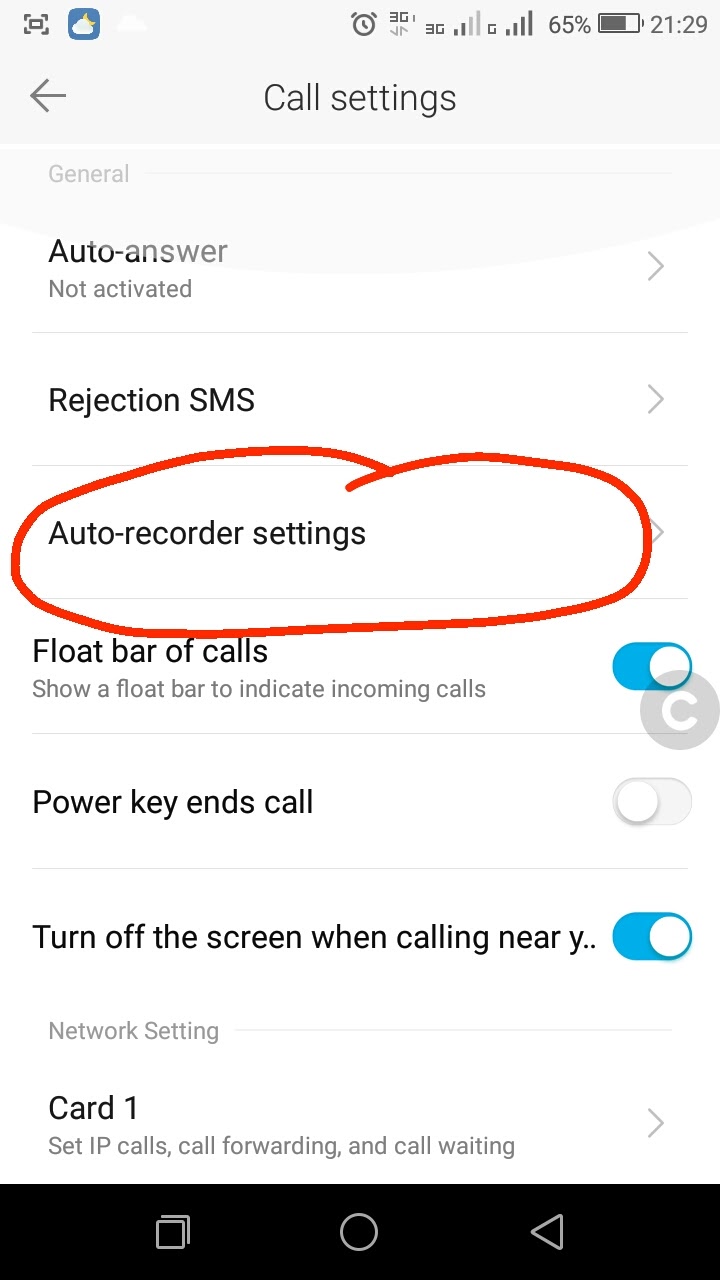Enable Power key ends call
The width and height of the screenshot is (720, 1280).
pyautogui.click(x=651, y=802)
